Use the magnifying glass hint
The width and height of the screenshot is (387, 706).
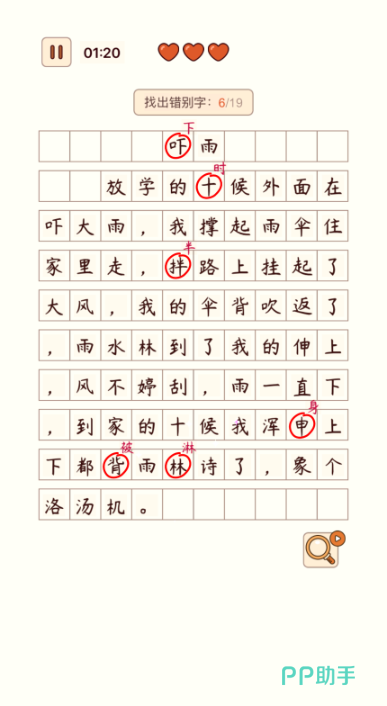321,550
